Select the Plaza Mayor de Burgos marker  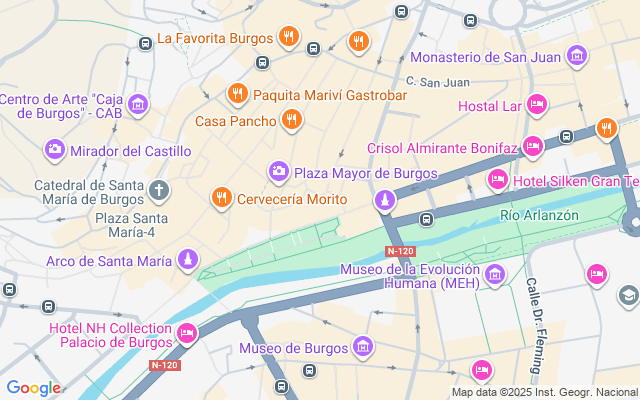pos(279,172)
